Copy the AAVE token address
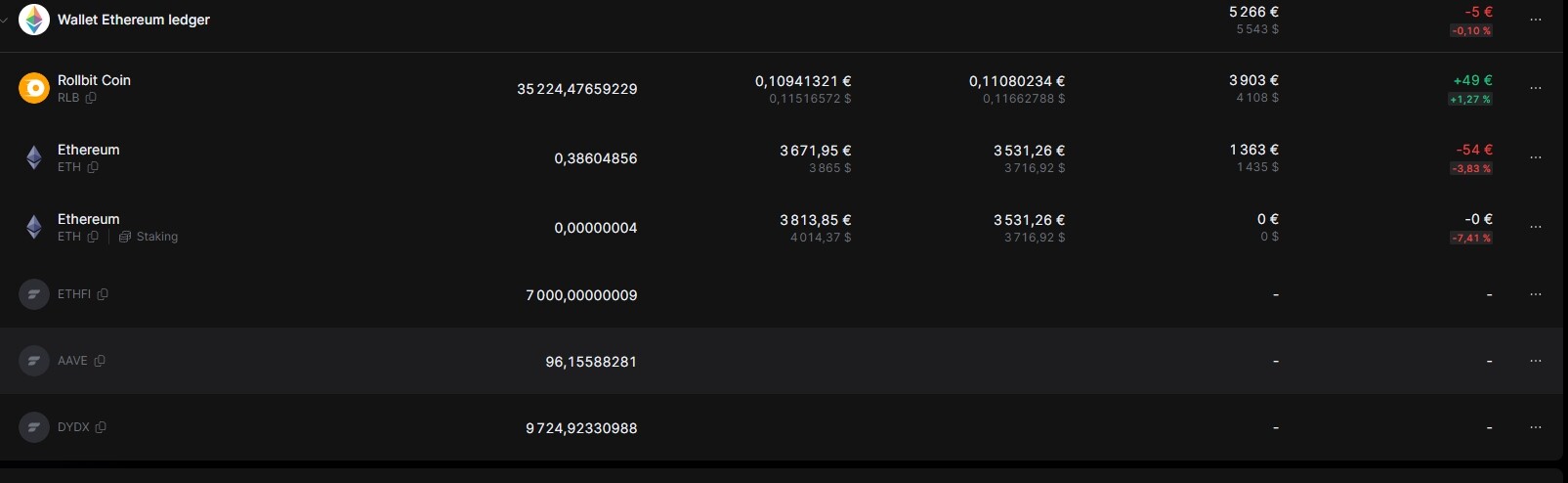 [100, 361]
